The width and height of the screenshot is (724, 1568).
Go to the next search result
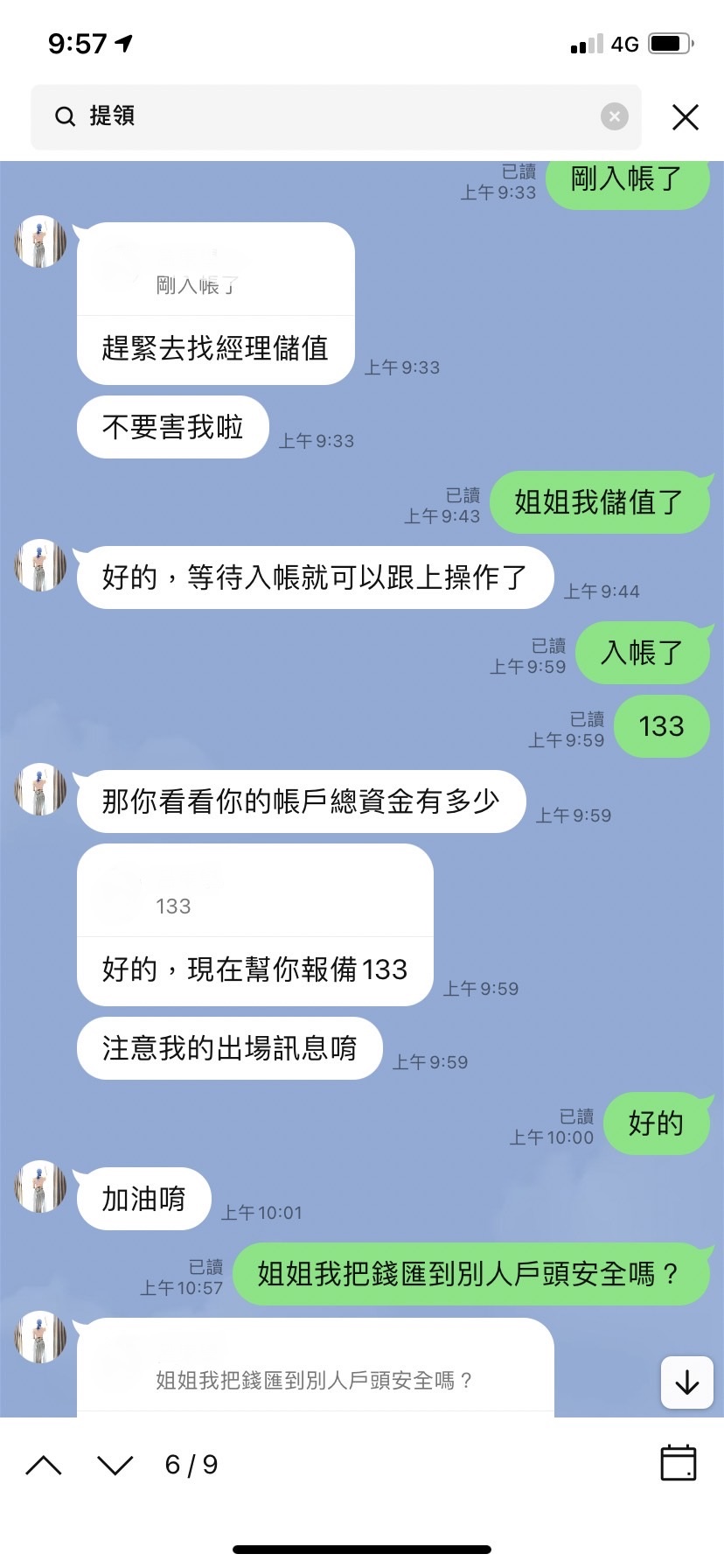[115, 1465]
